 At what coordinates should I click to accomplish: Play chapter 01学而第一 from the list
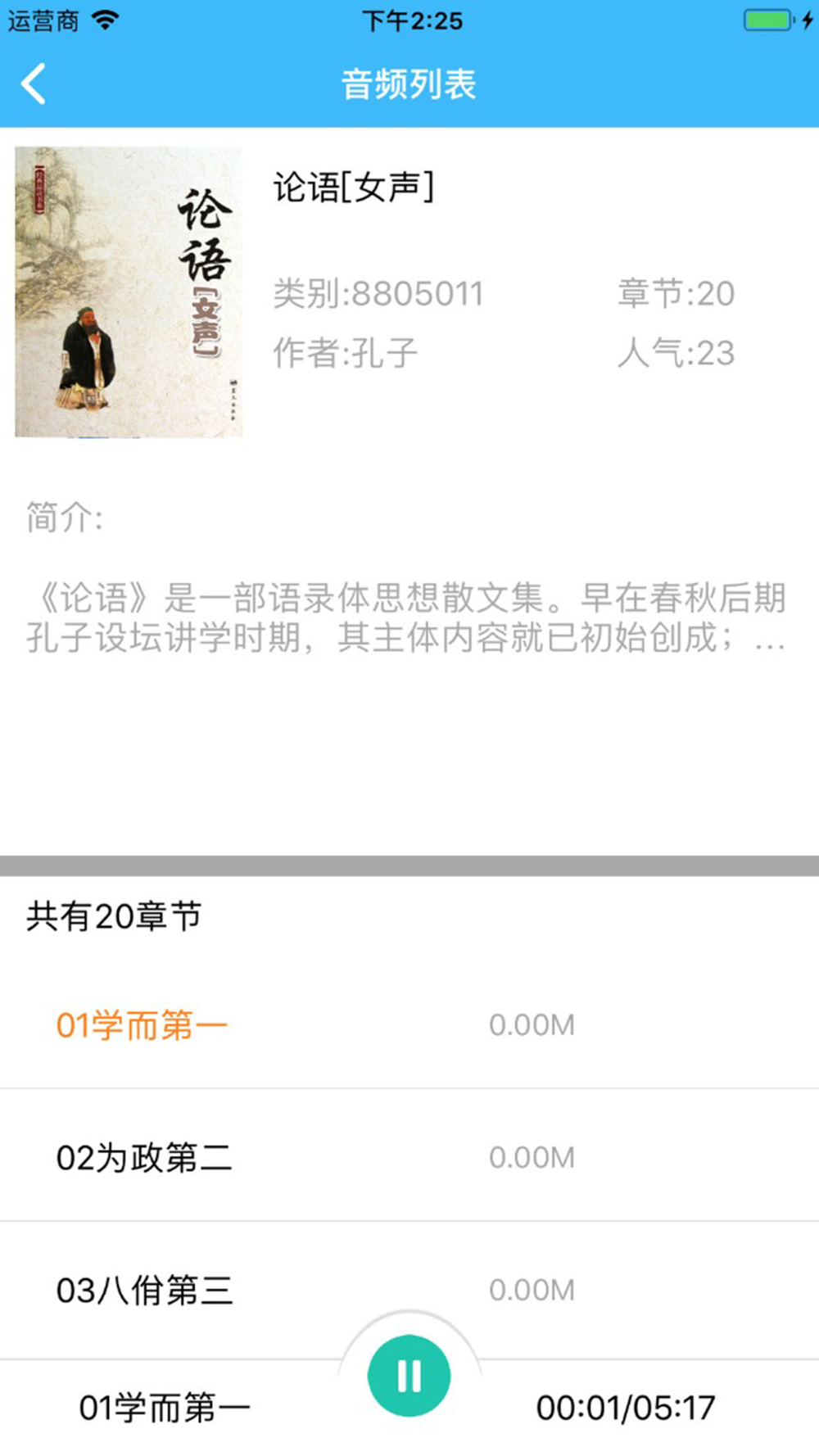tap(142, 1025)
